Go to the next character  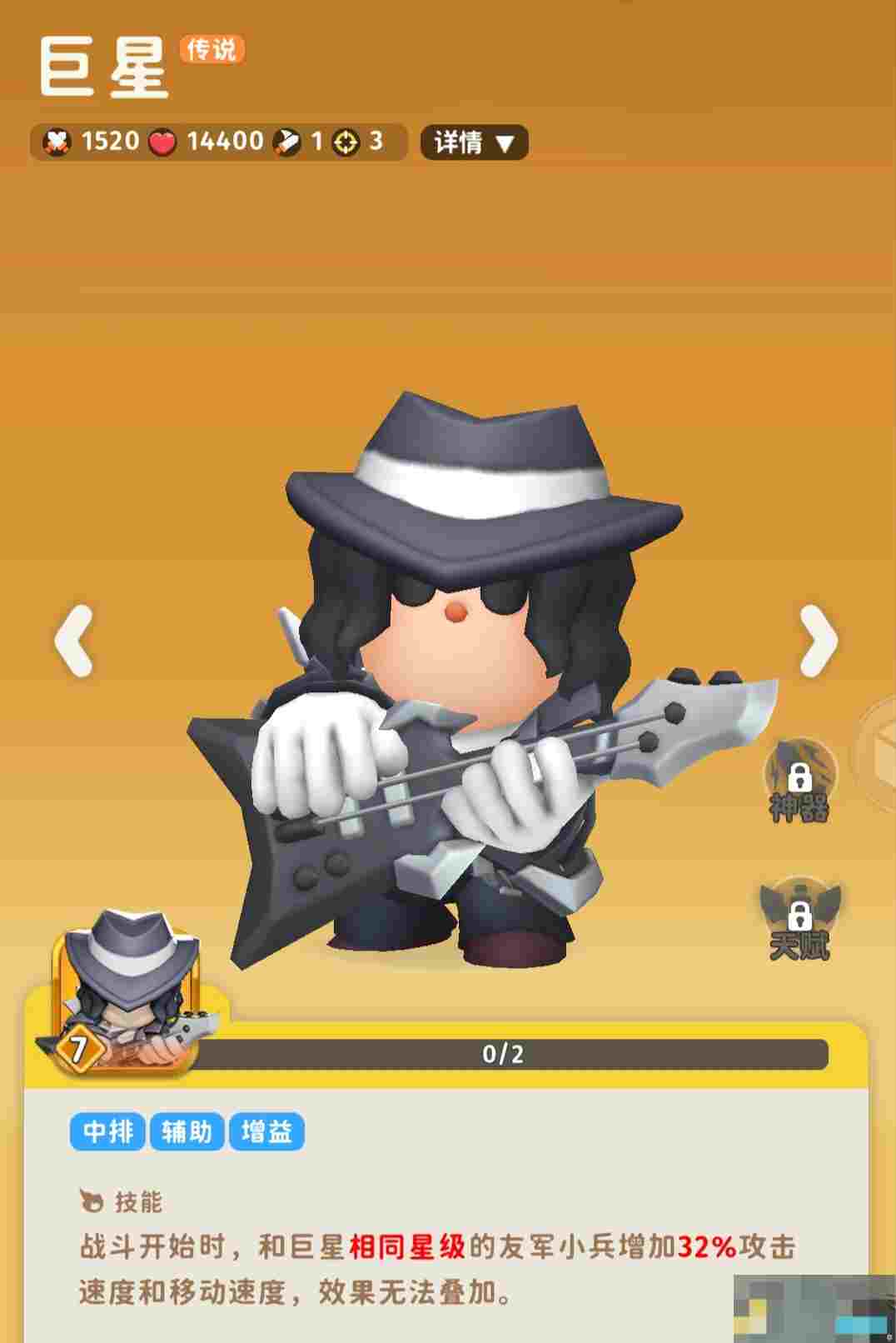coord(819,640)
